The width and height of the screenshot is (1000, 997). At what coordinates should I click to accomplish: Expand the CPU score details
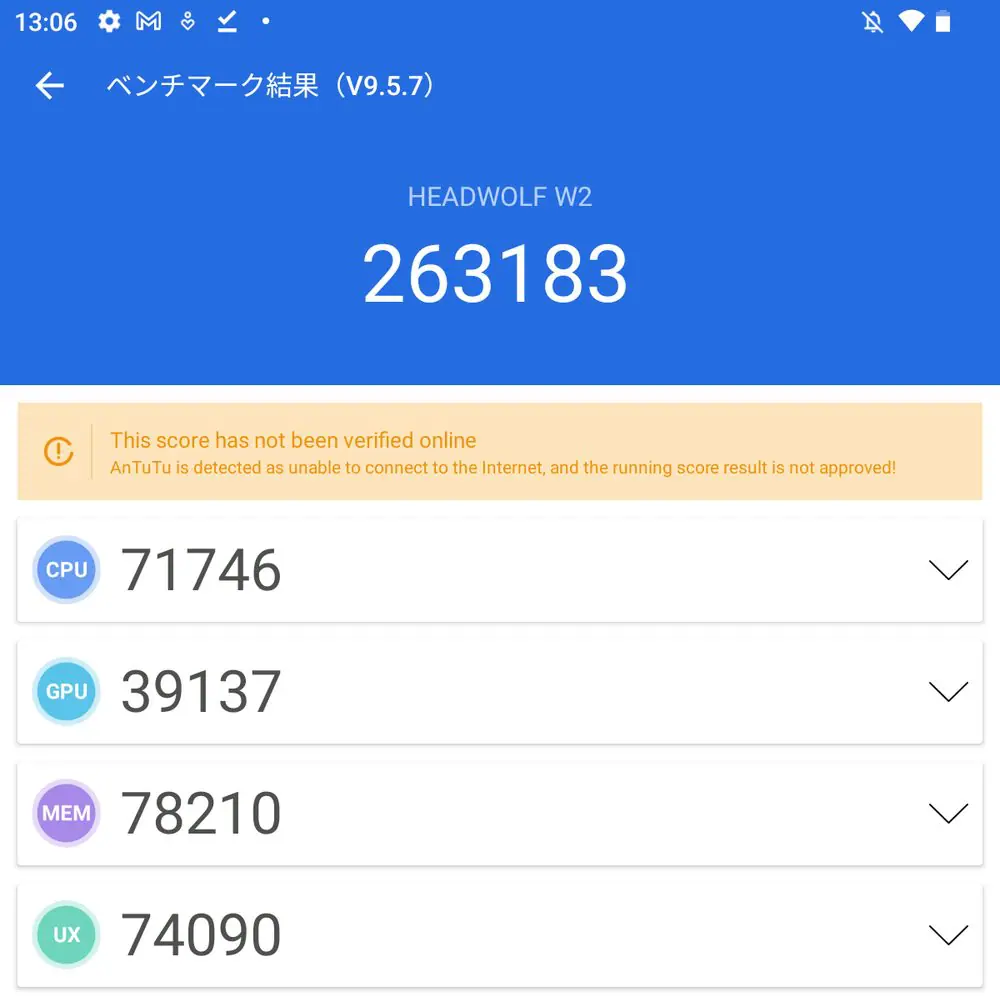tap(947, 570)
